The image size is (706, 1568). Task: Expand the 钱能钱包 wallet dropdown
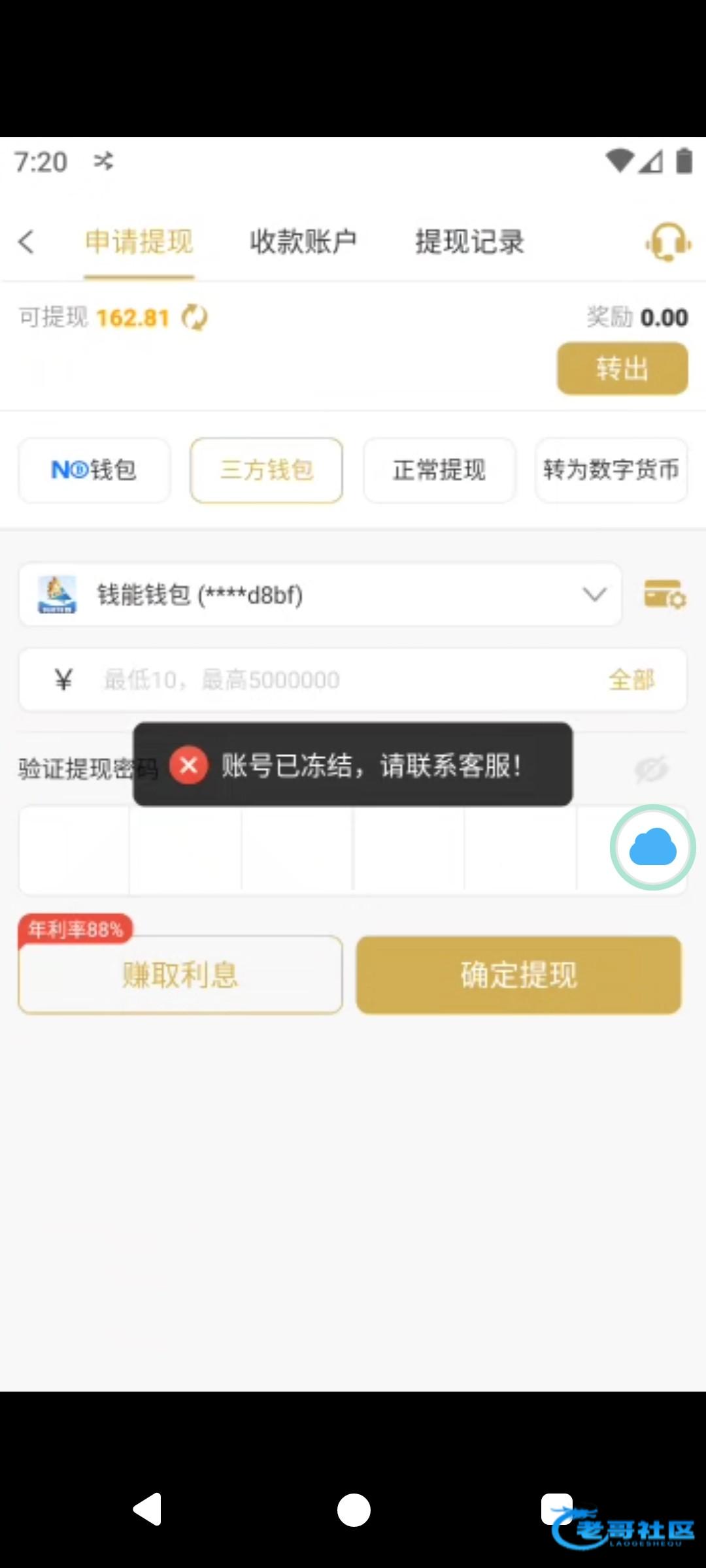coord(320,595)
